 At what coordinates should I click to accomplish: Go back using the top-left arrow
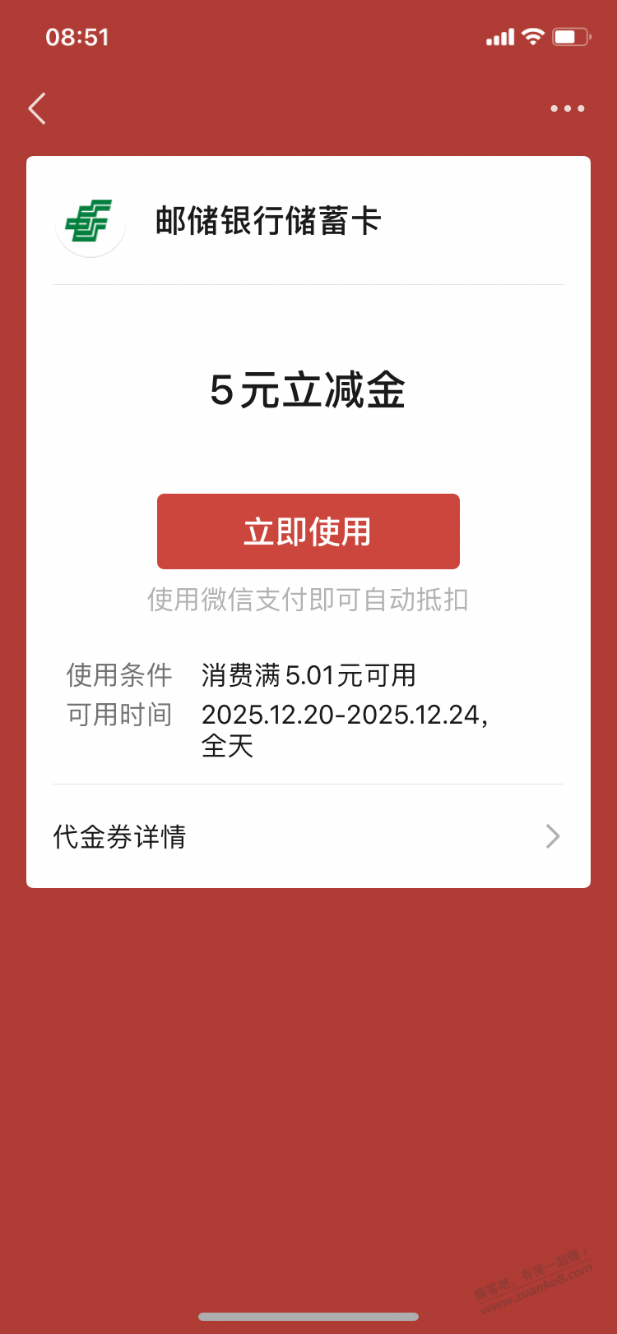coord(37,108)
